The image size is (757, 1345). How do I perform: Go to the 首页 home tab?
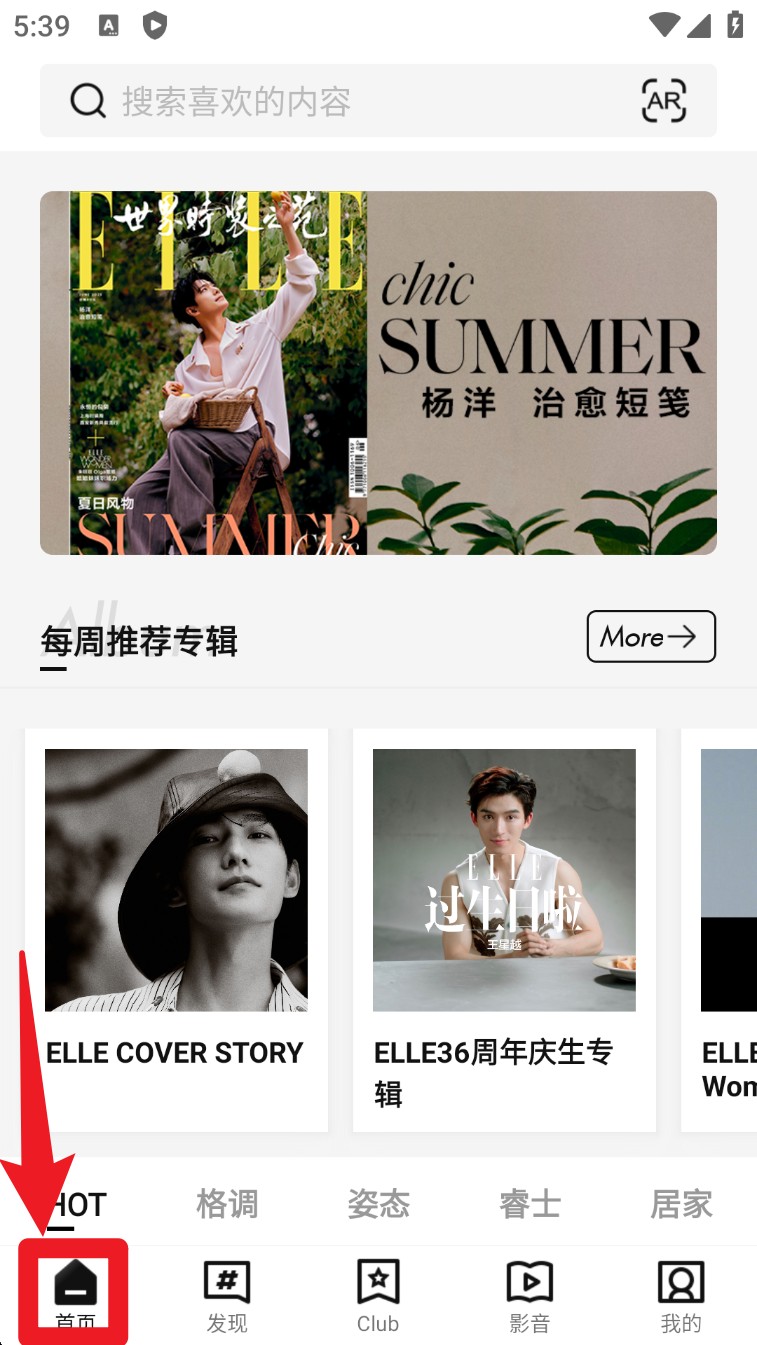(x=75, y=1295)
